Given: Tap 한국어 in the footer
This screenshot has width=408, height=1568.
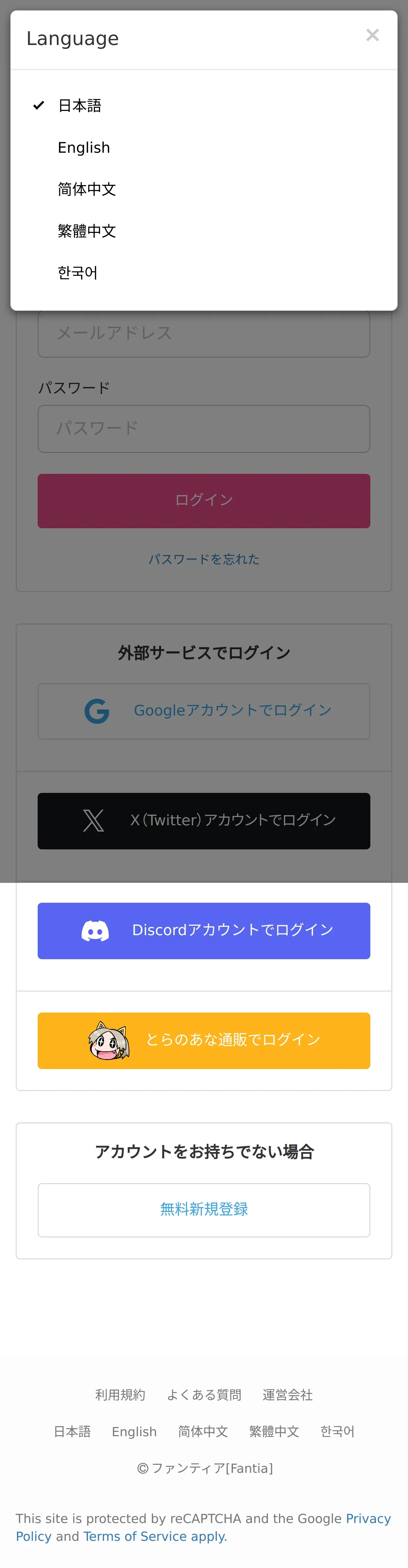Looking at the screenshot, I should click(337, 1432).
